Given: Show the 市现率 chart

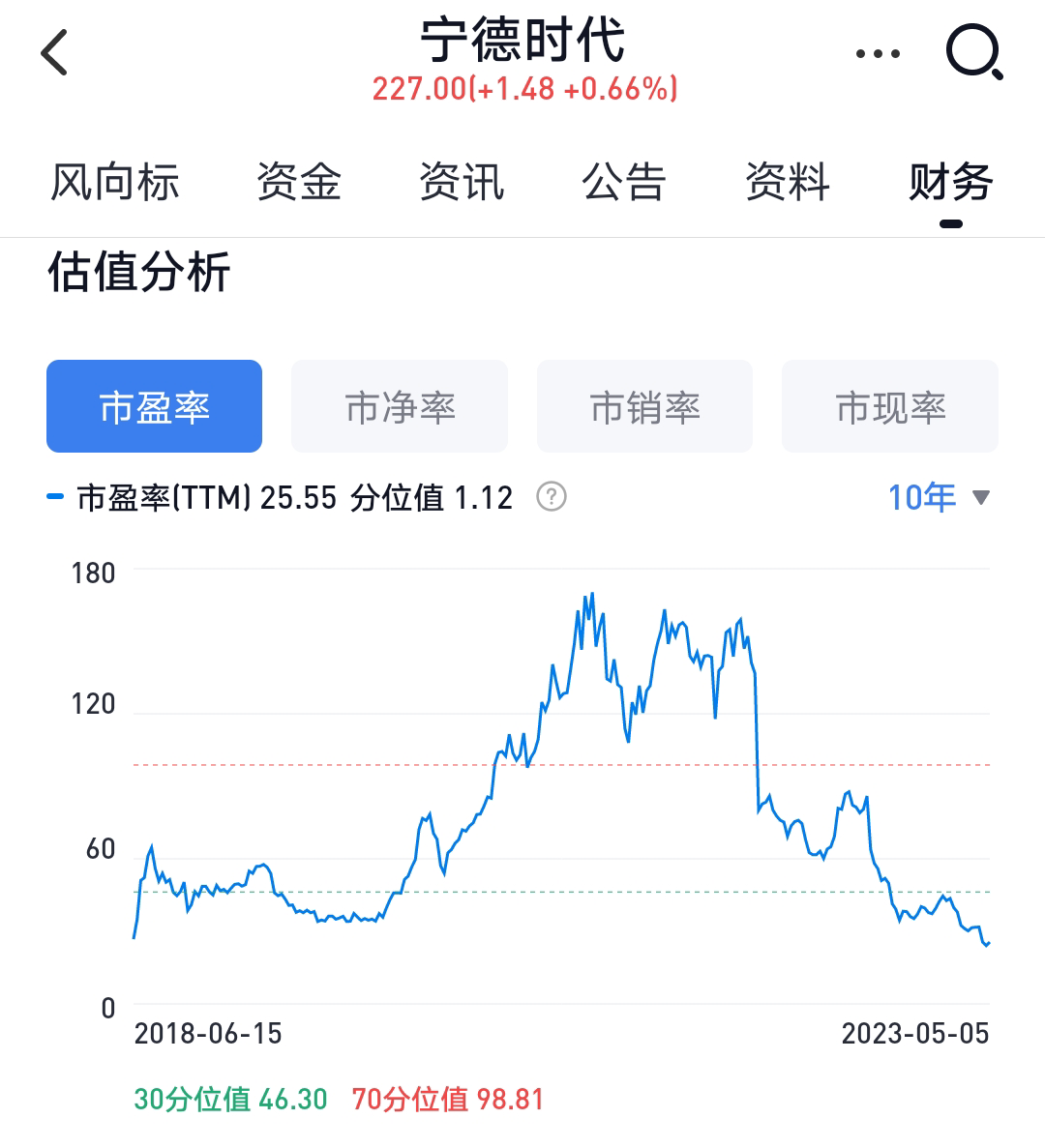Looking at the screenshot, I should coord(890,407).
